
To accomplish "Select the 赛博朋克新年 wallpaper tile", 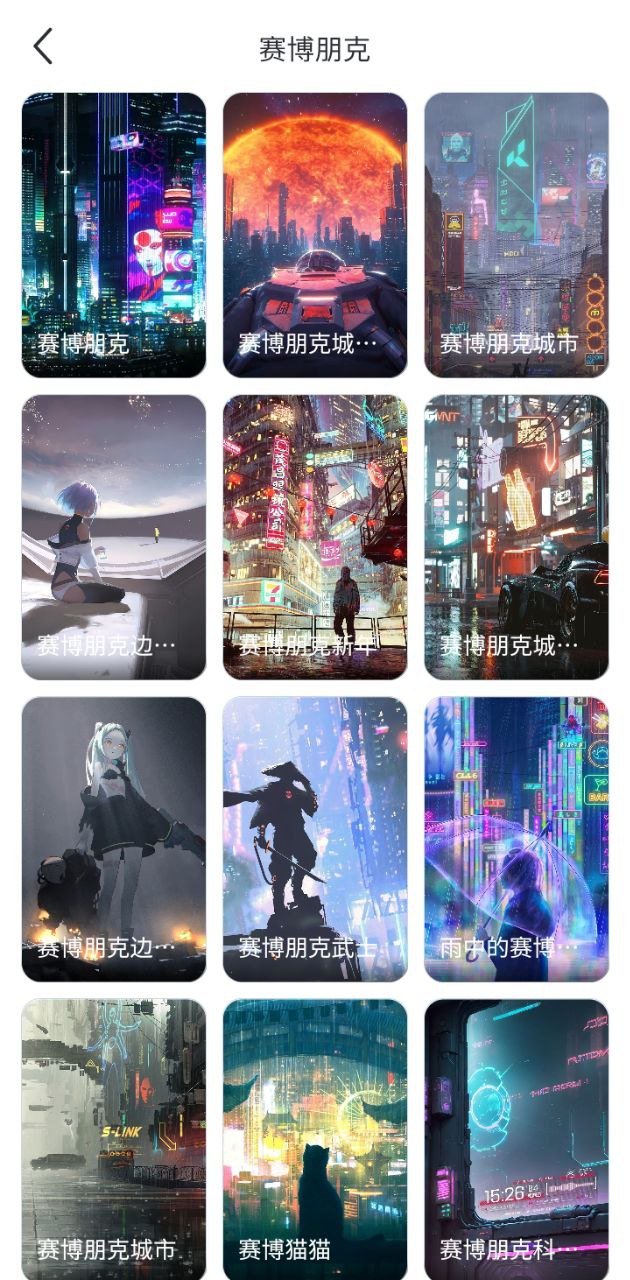I will 315,537.
